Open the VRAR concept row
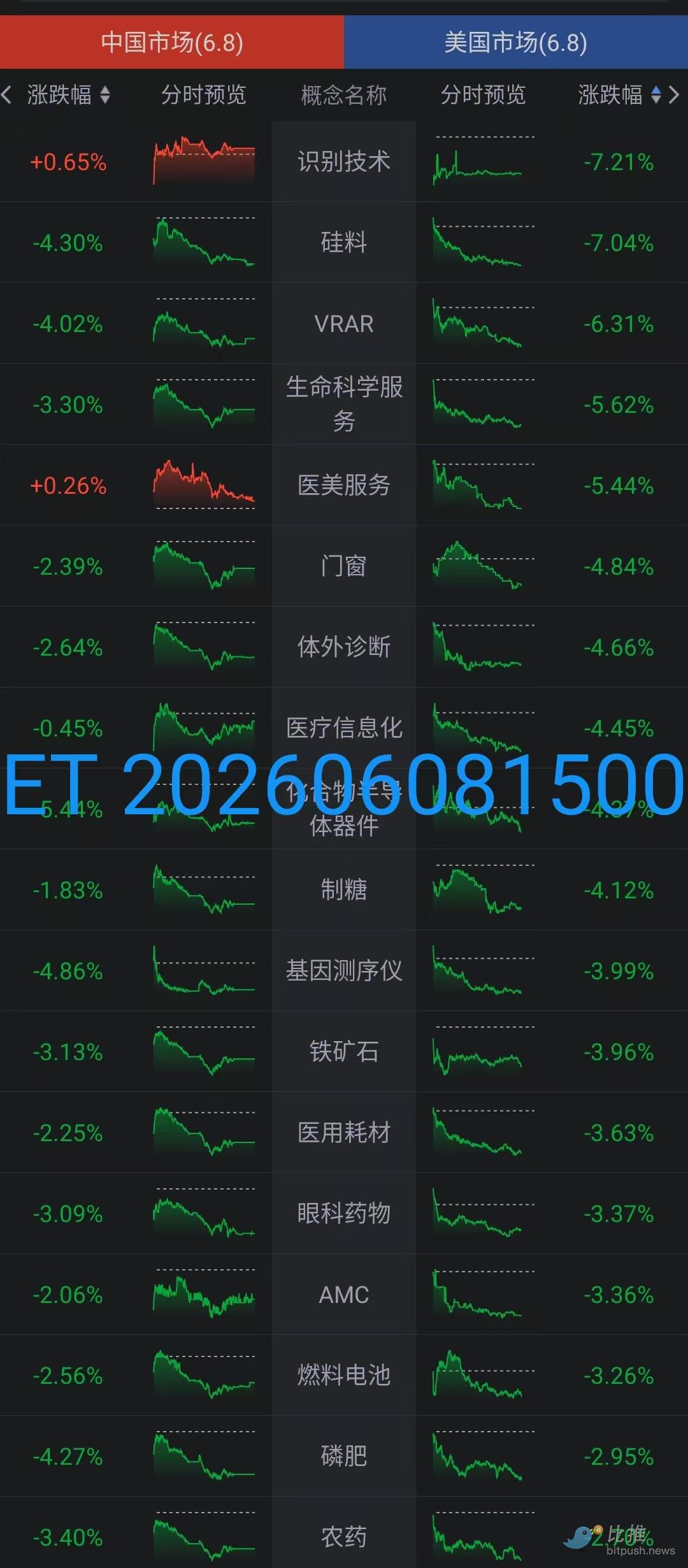 (344, 324)
